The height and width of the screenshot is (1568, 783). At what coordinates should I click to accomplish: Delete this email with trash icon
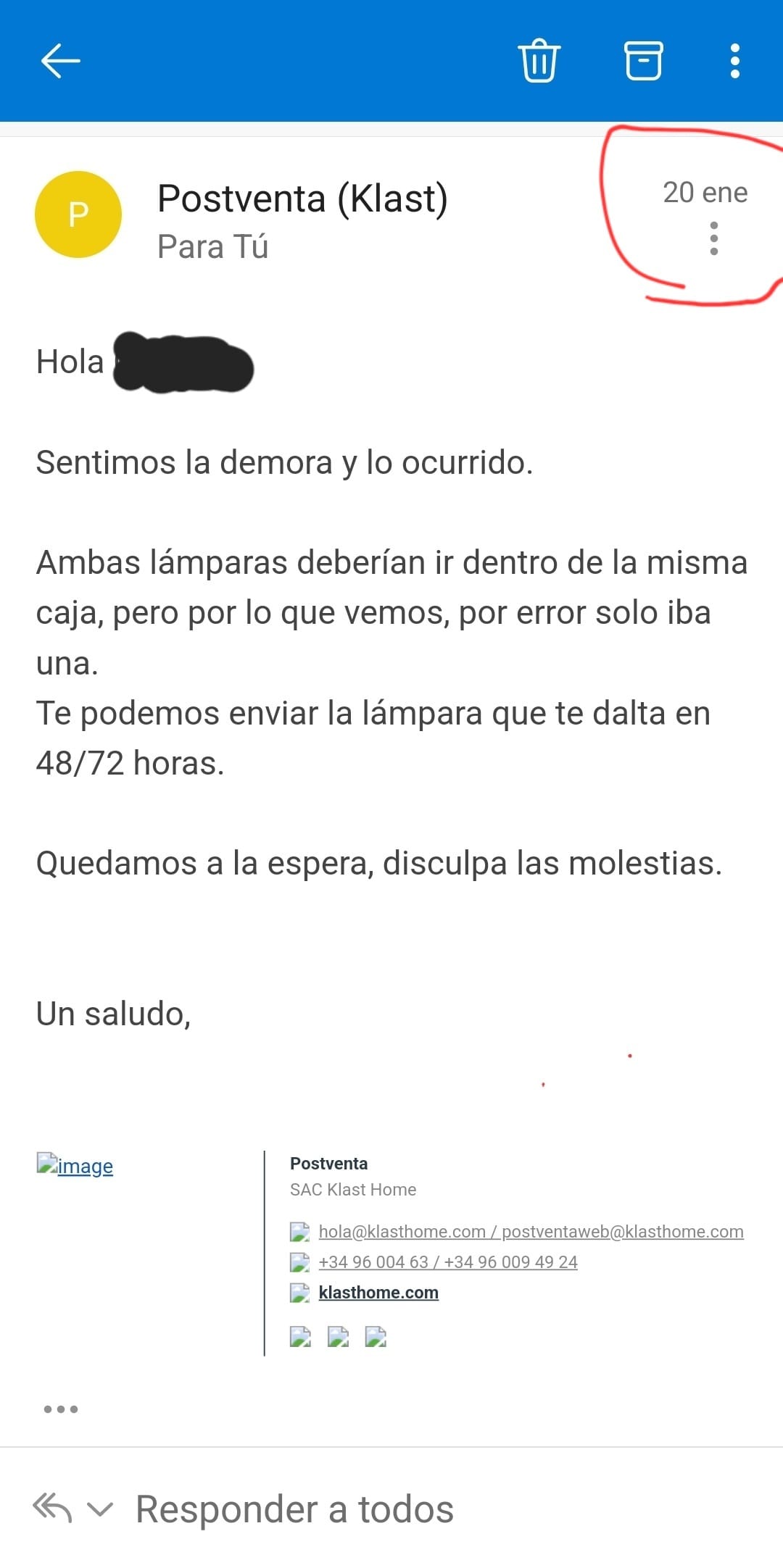[539, 61]
